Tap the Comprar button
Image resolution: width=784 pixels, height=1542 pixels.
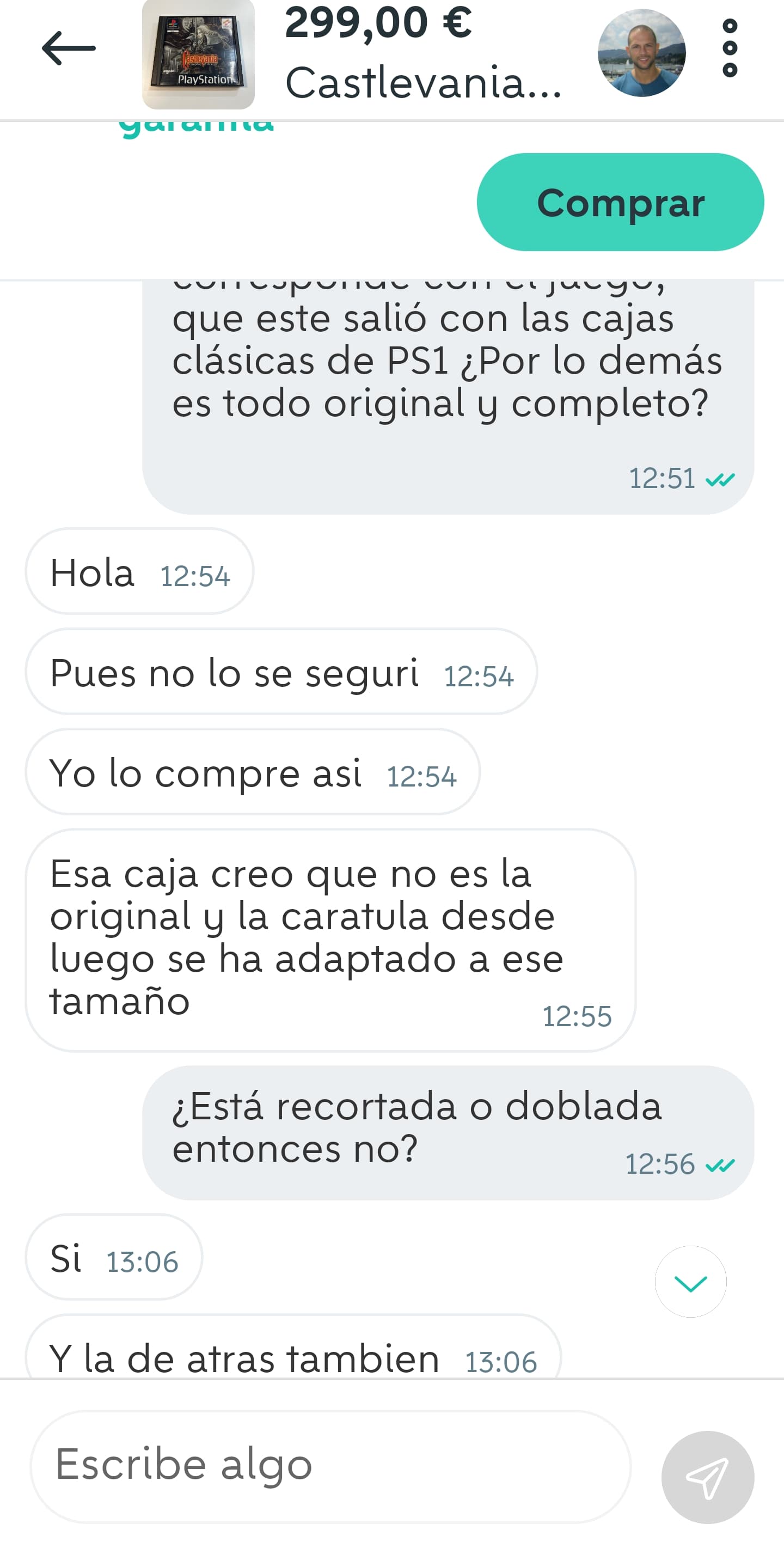(620, 202)
